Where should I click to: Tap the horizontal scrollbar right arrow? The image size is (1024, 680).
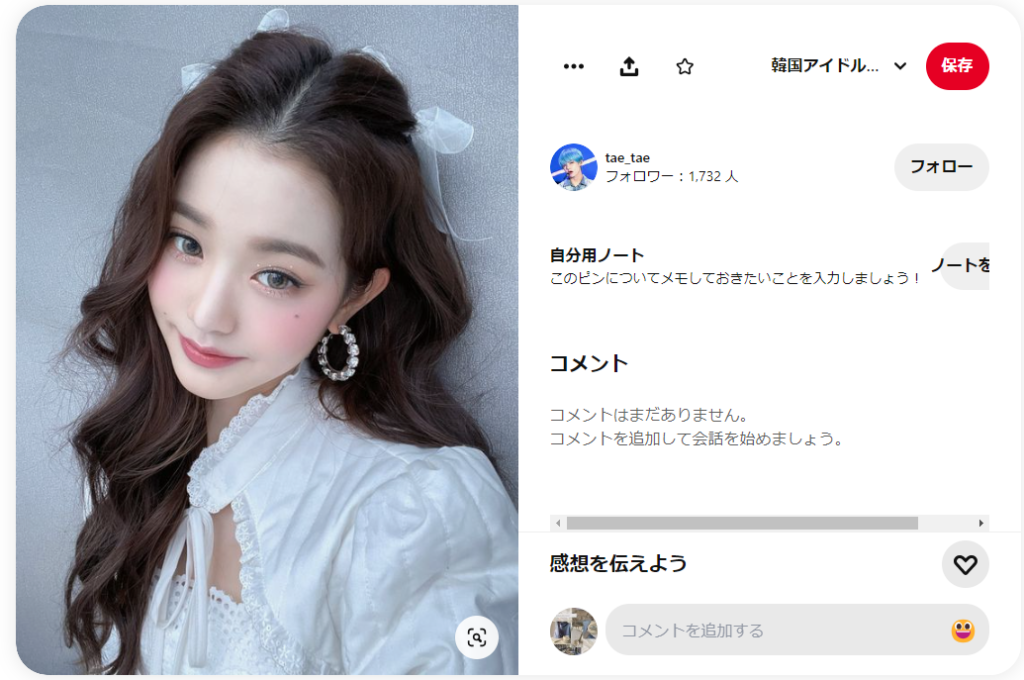click(981, 523)
